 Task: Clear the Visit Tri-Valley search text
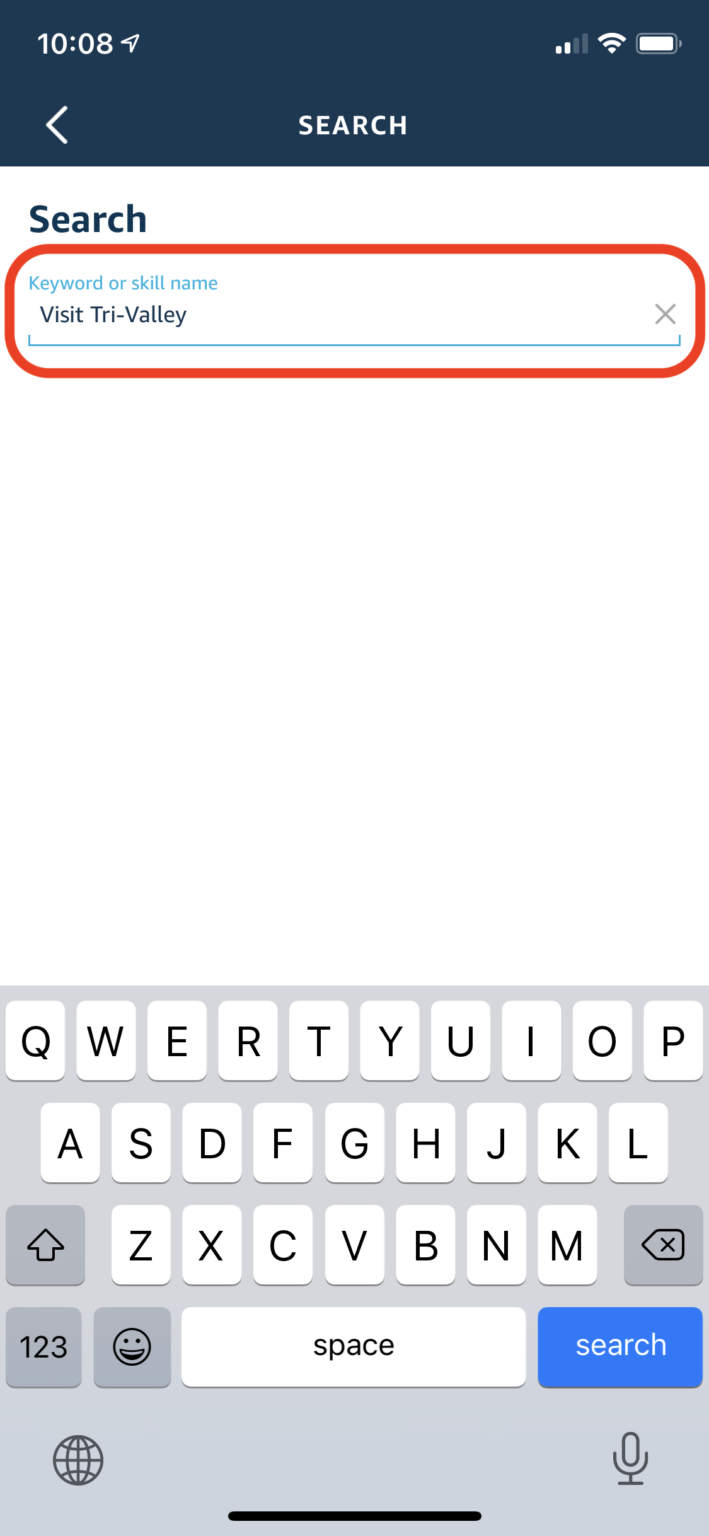pos(665,314)
